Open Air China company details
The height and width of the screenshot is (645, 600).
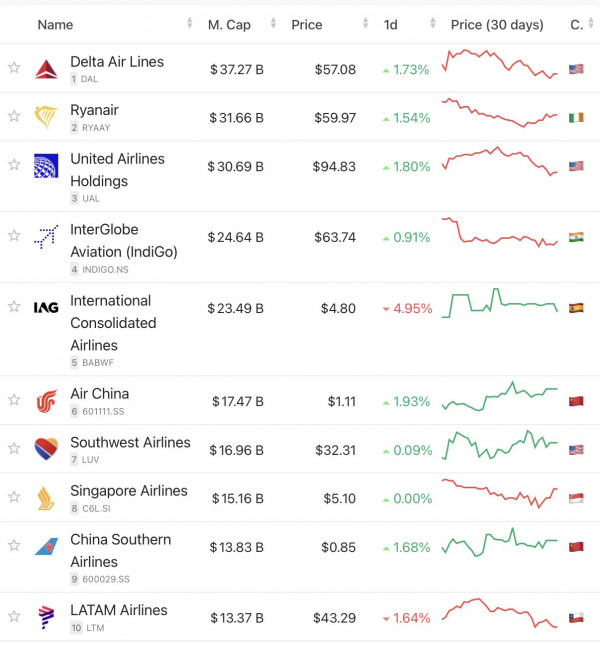(x=99, y=394)
